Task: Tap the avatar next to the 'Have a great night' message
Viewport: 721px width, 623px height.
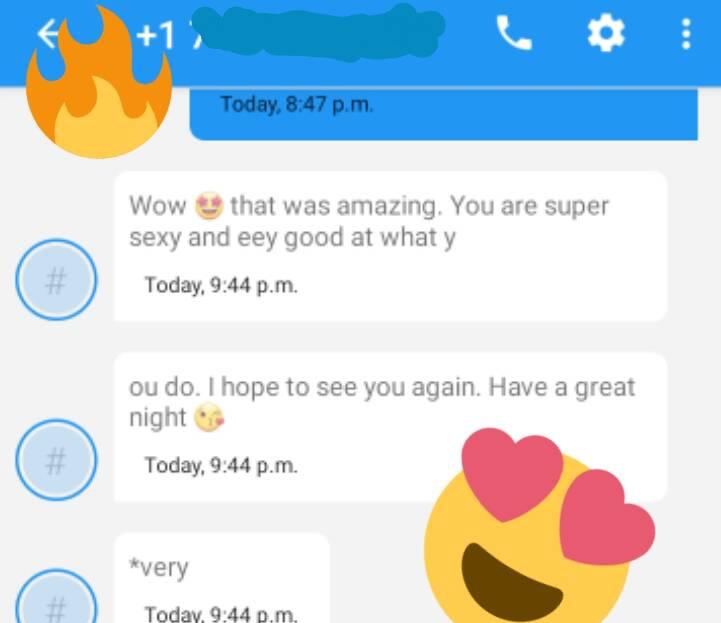Action: click(56, 461)
